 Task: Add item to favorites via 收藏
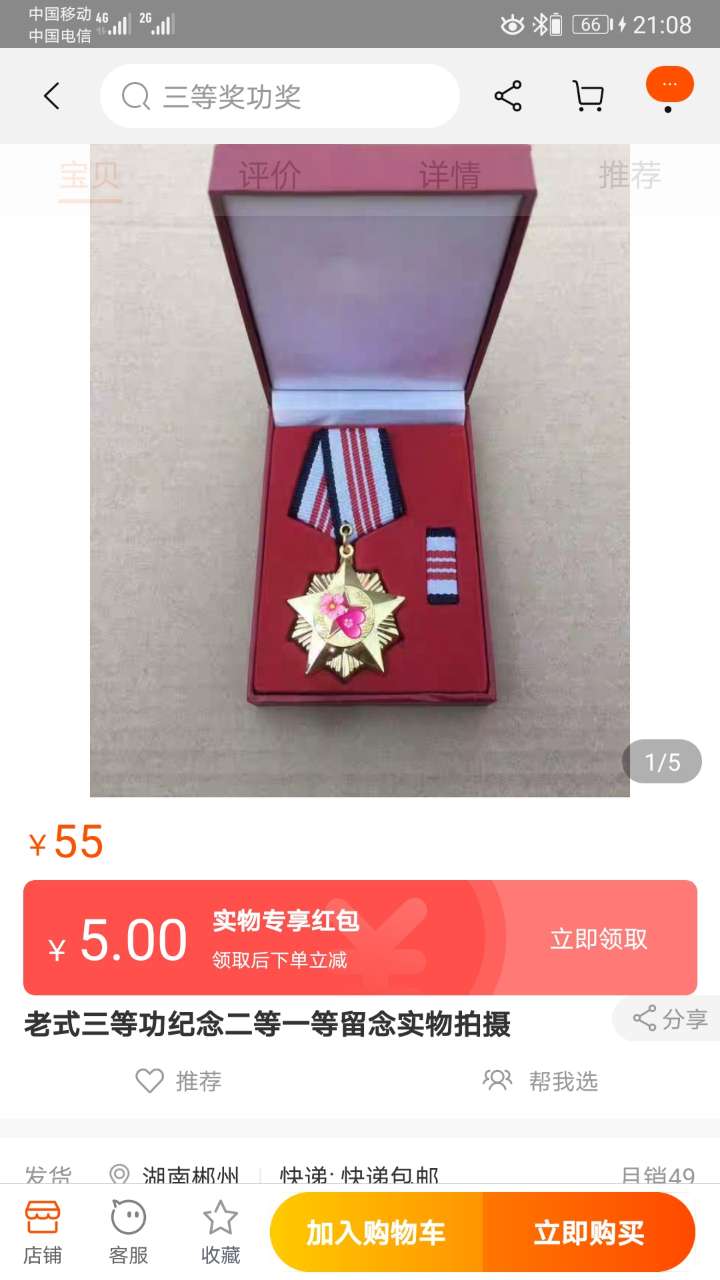220,1233
